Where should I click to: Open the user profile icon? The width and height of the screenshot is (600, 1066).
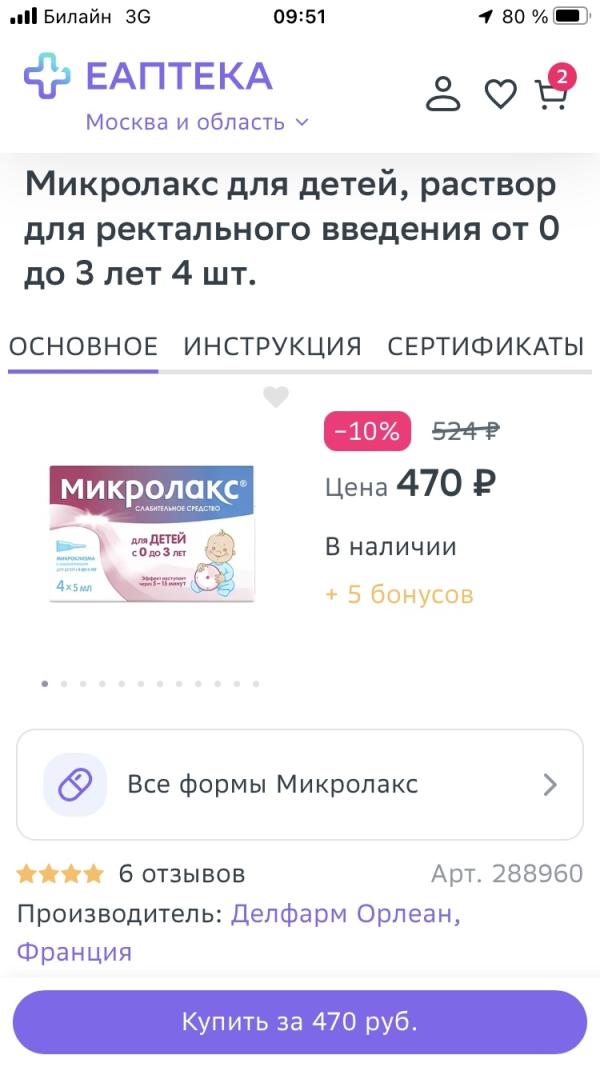click(443, 93)
